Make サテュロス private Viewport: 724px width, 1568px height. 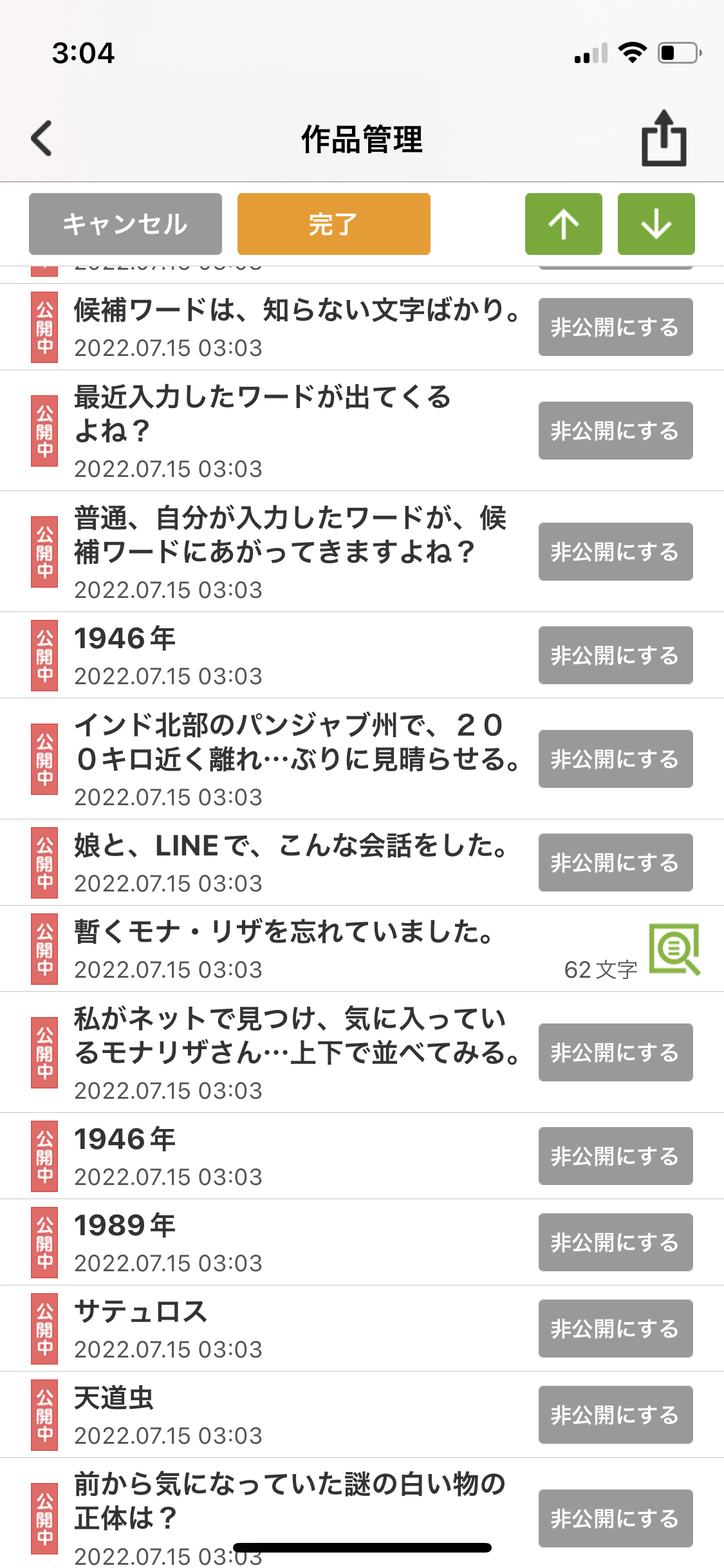click(x=615, y=1329)
